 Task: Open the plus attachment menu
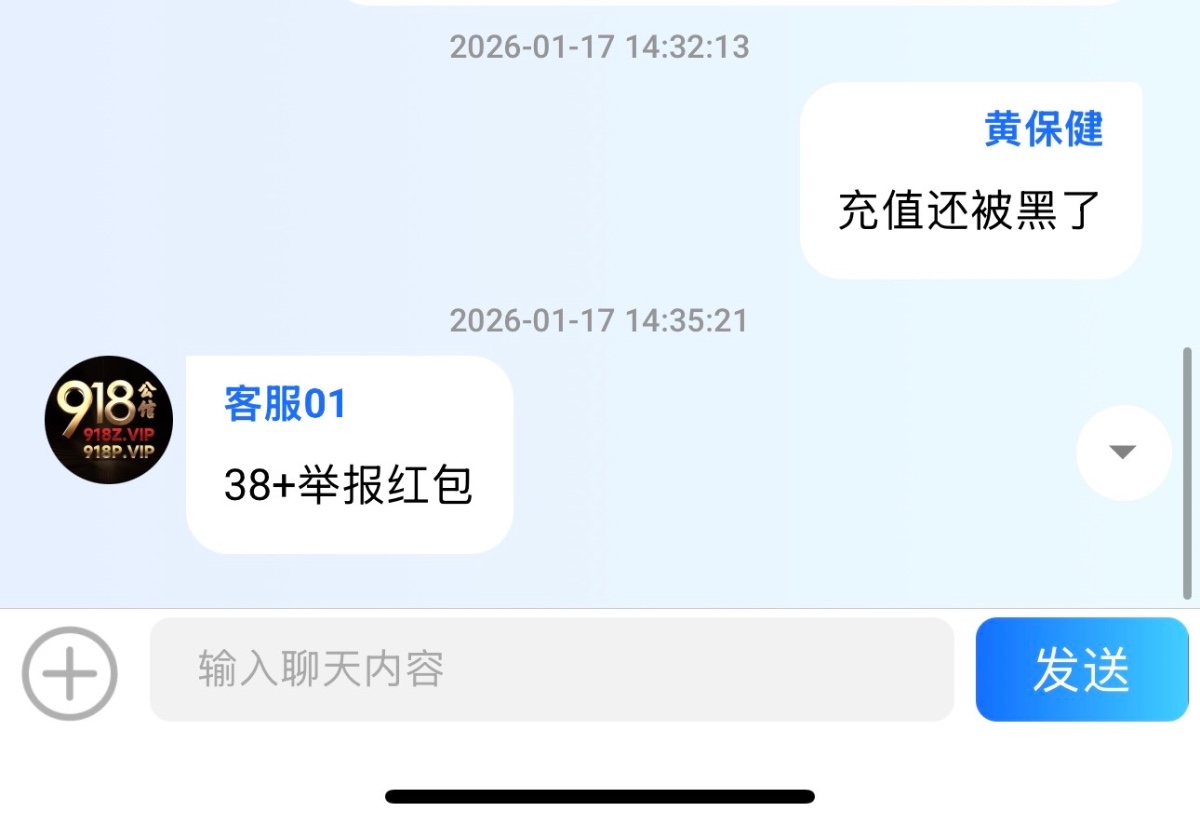tap(69, 673)
